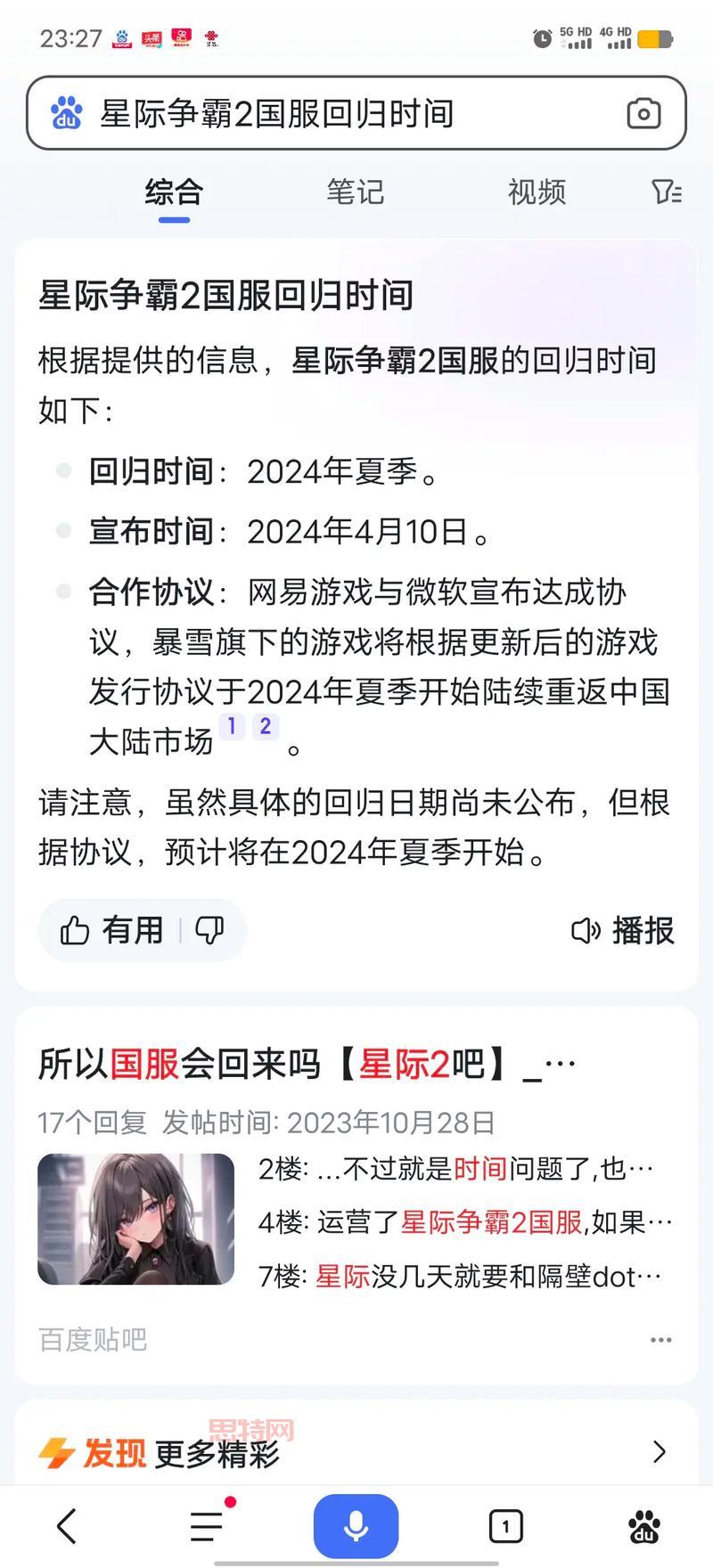Switch to the 笔记 tab
The width and height of the screenshot is (713, 1568).
[x=355, y=192]
